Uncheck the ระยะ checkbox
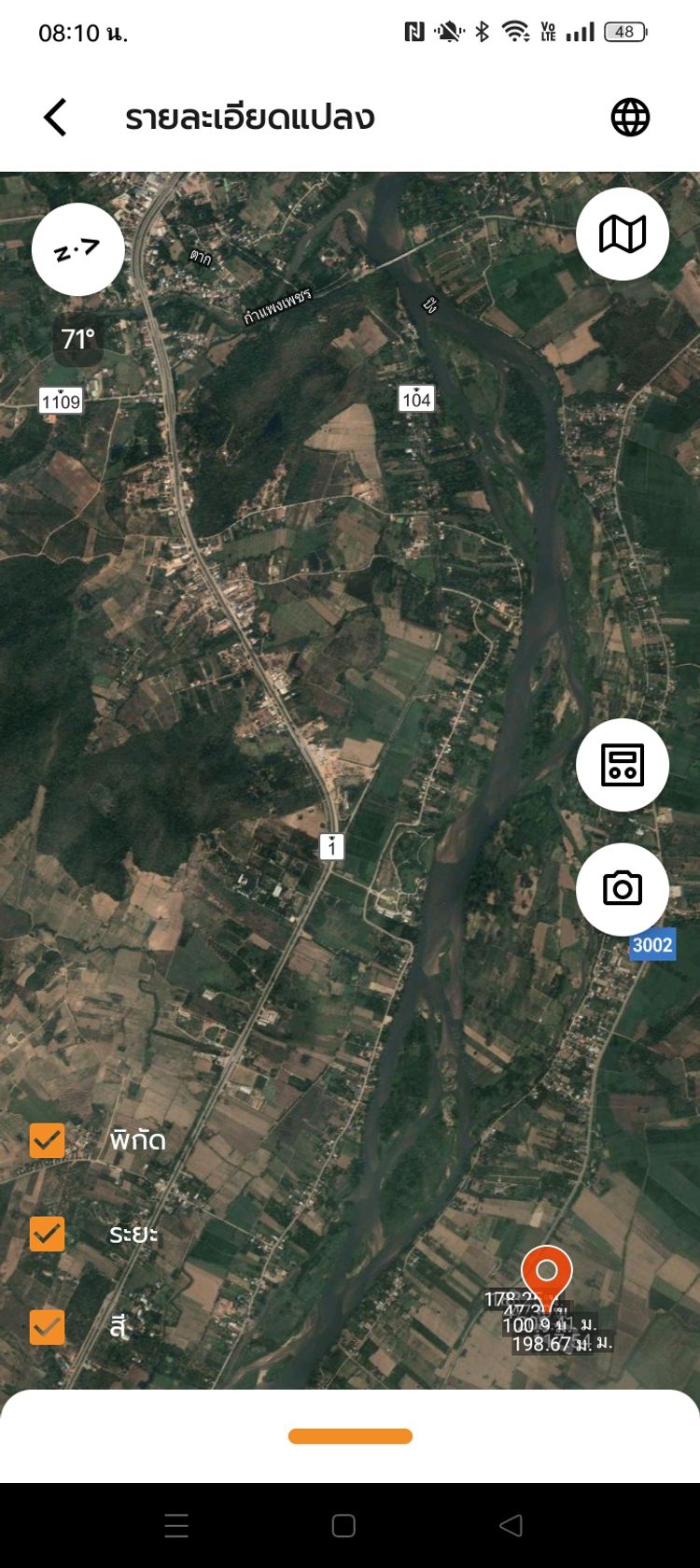Image resolution: width=700 pixels, height=1568 pixels. coord(48,1234)
